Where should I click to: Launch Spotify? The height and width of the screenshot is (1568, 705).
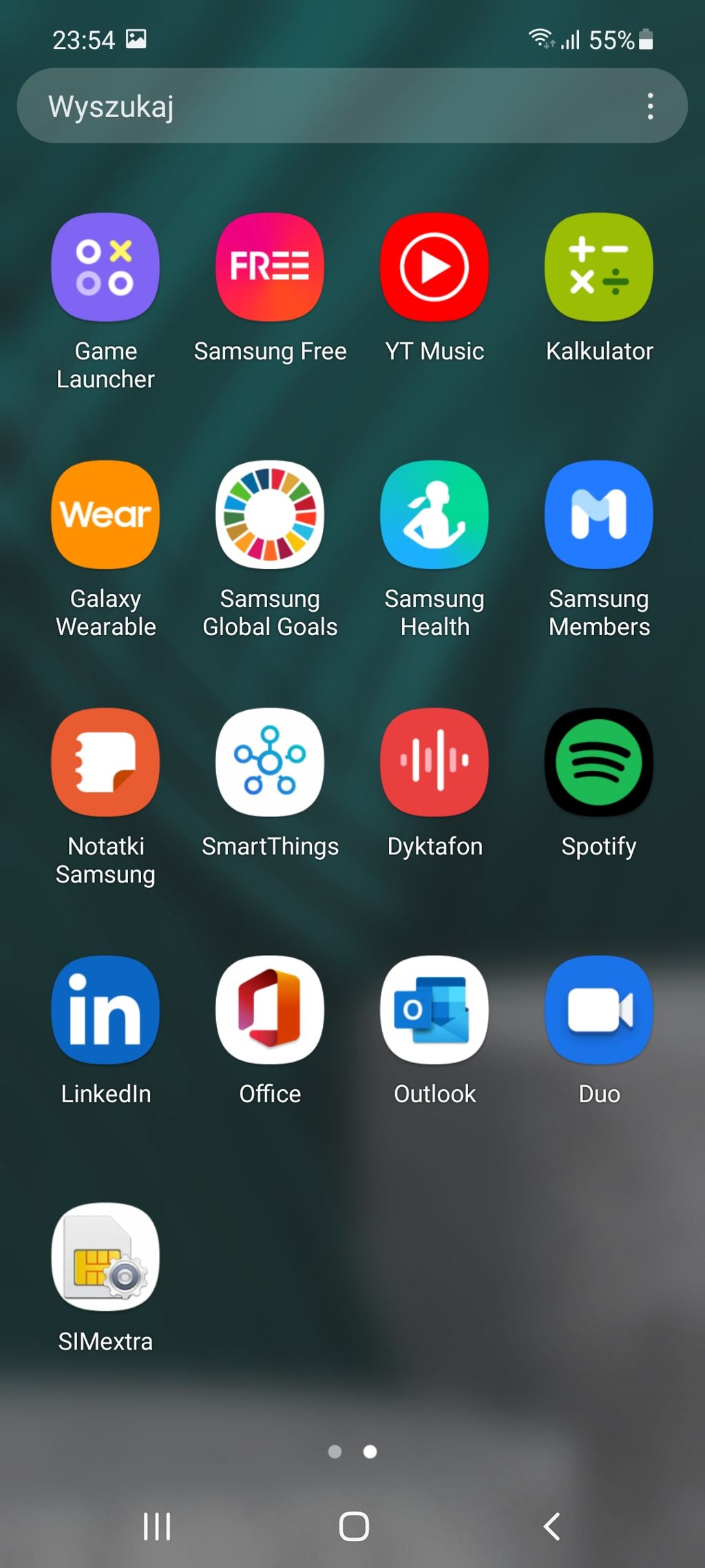tap(599, 762)
